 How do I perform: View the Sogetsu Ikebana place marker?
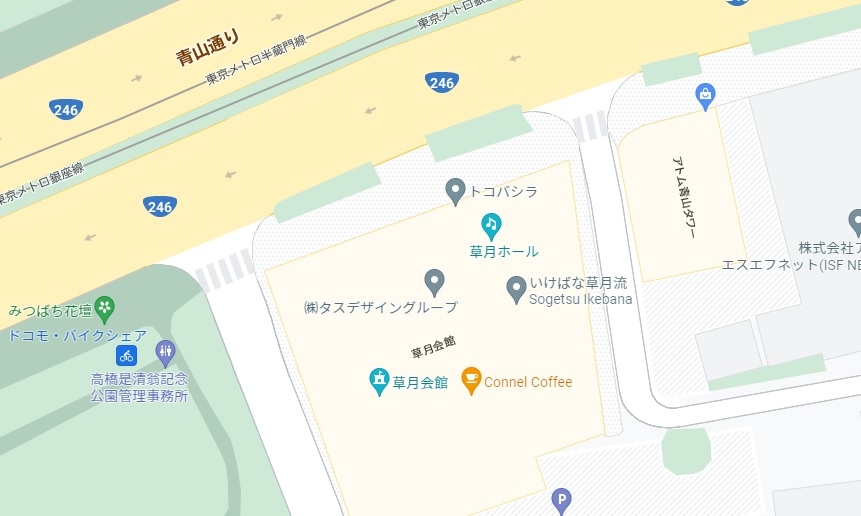516,288
